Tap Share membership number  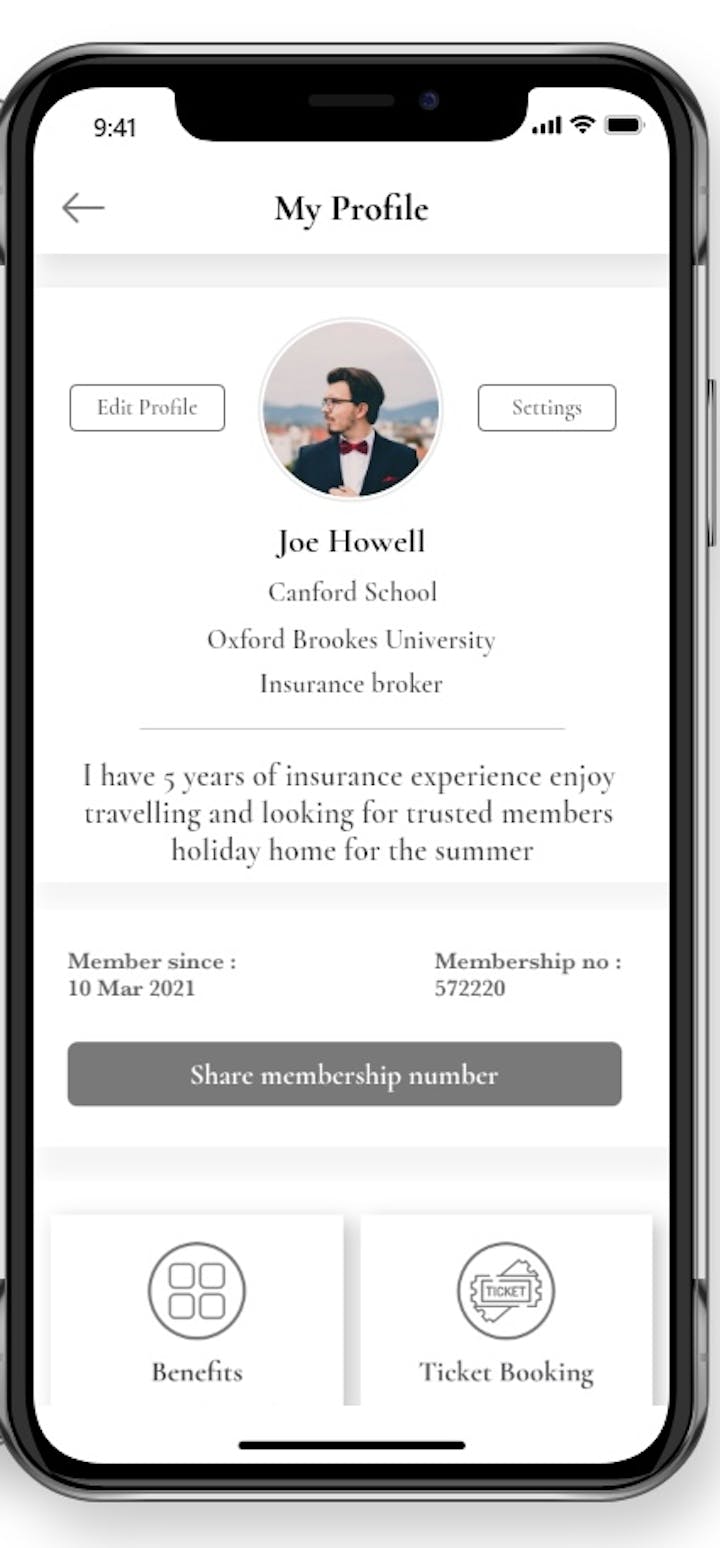tap(344, 1075)
